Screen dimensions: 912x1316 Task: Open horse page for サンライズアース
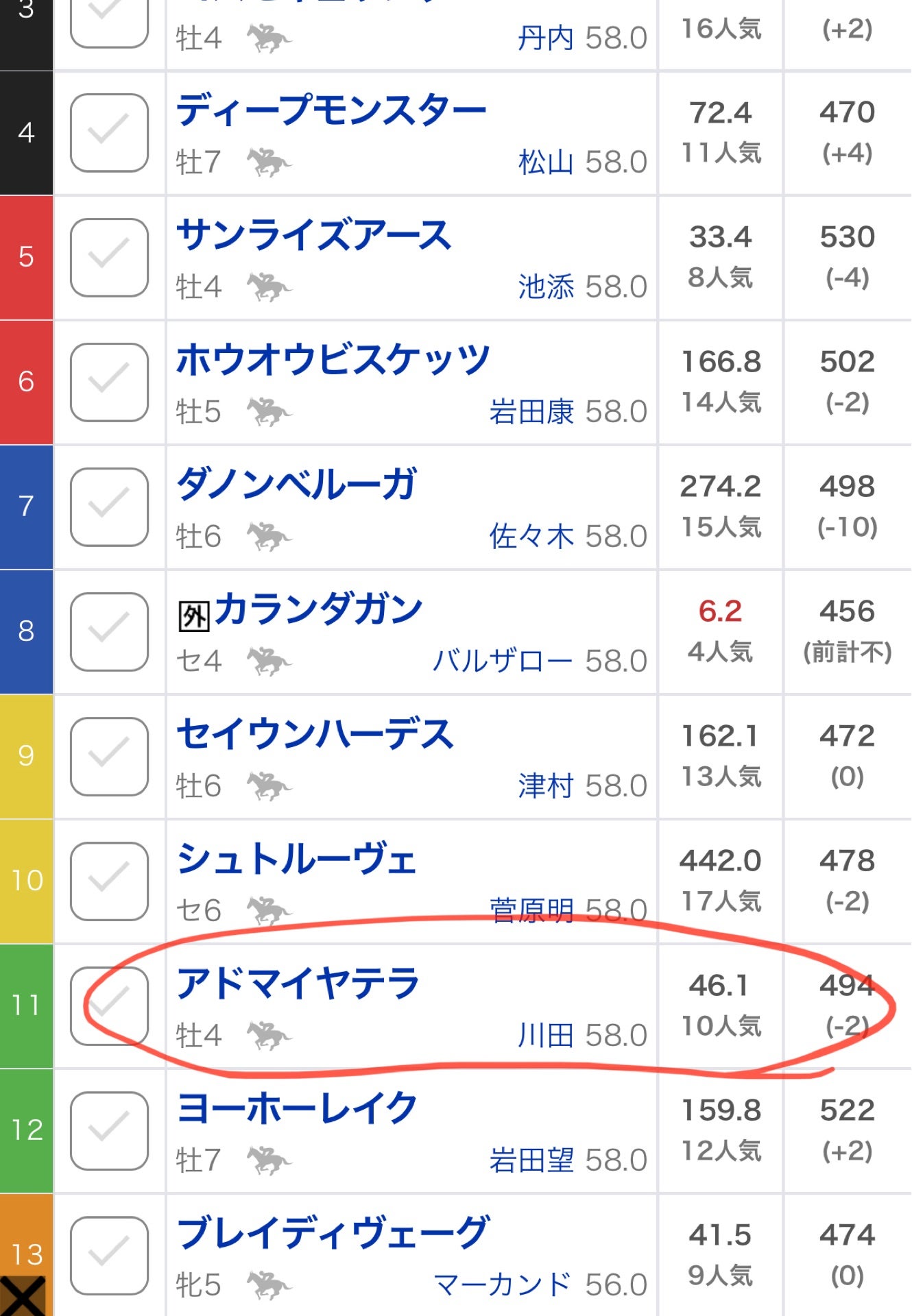click(313, 236)
